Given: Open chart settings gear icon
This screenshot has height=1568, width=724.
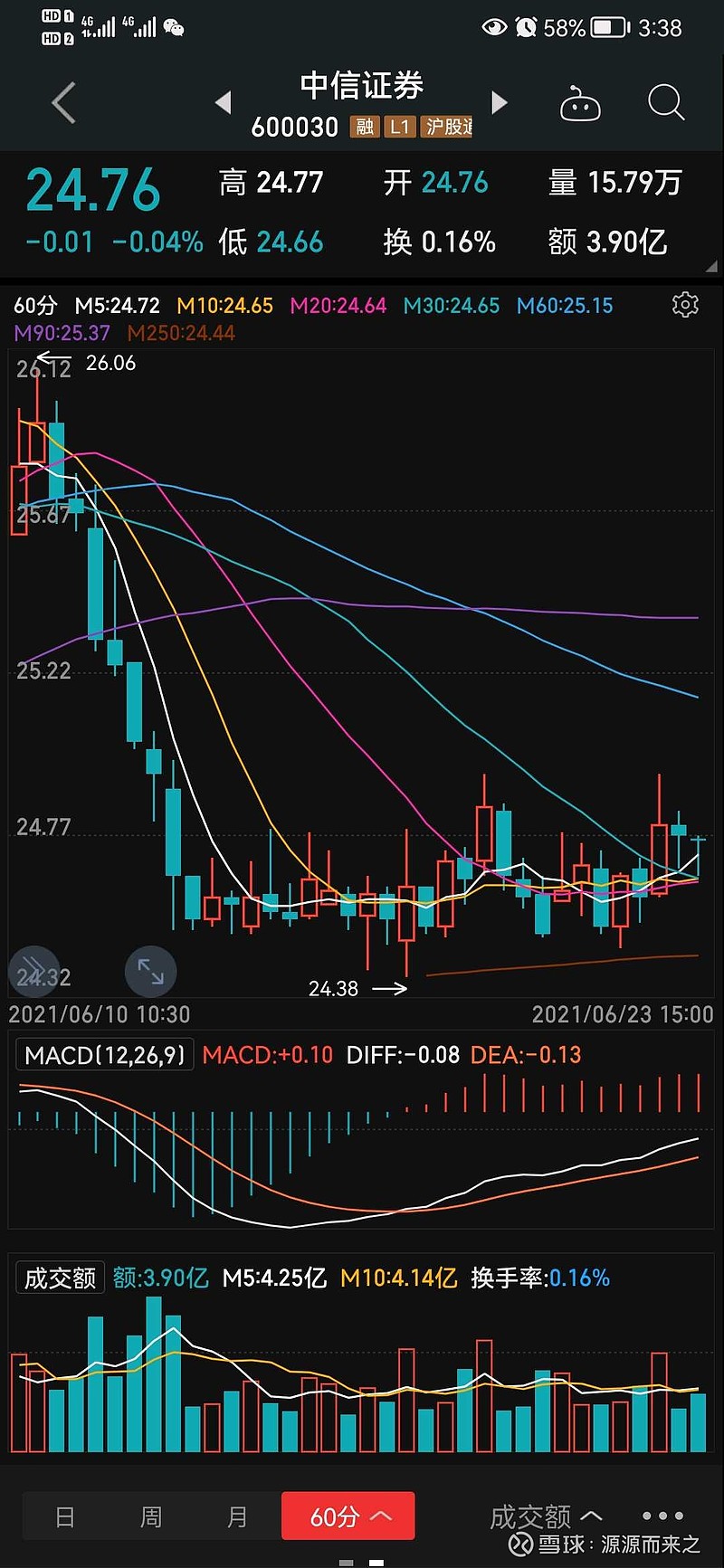Looking at the screenshot, I should tap(685, 305).
